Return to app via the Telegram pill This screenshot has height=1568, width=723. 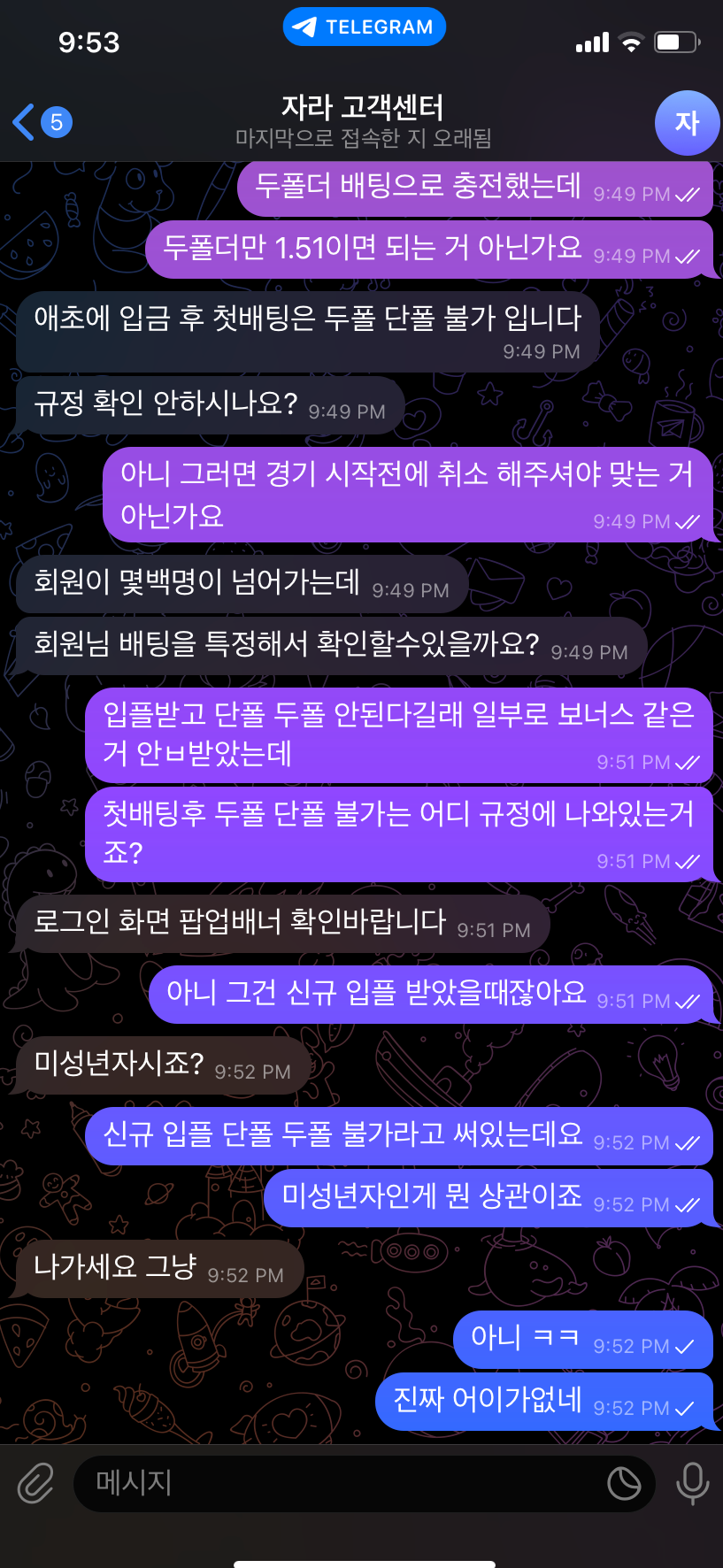(364, 27)
